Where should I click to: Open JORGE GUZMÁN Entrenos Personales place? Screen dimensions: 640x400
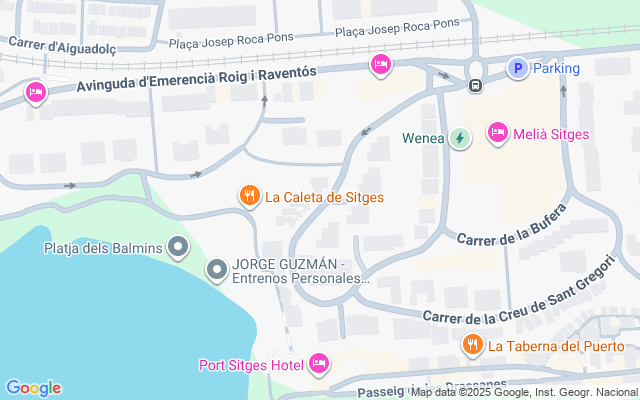217,270
